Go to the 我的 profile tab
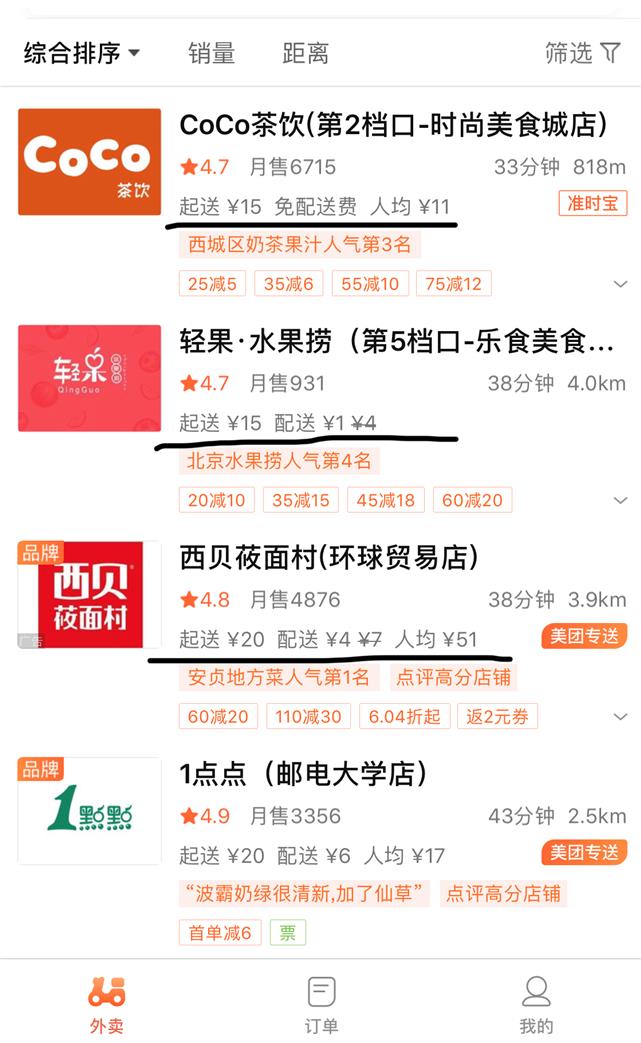 (536, 1003)
